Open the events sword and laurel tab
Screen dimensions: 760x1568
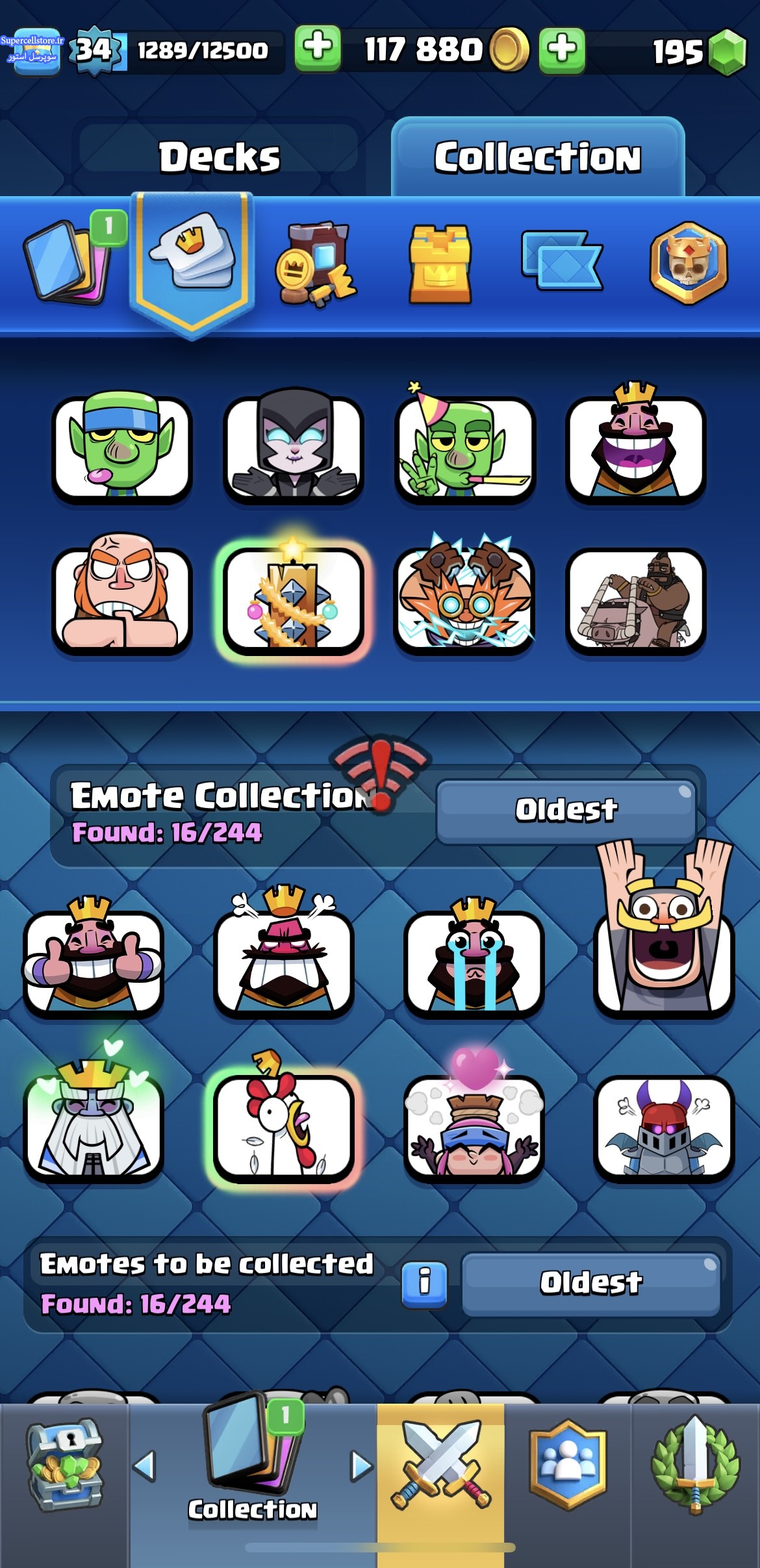[x=695, y=1465]
